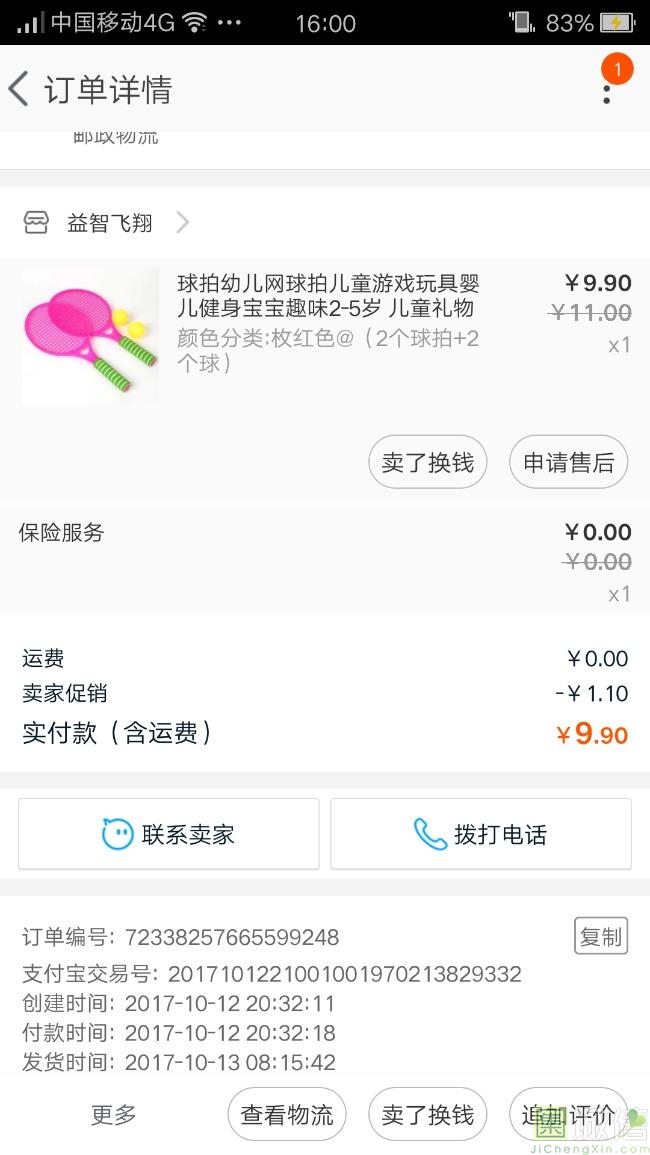Open the 益智飞翔 store page
Screen dimensions: 650x1155
[x=110, y=223]
